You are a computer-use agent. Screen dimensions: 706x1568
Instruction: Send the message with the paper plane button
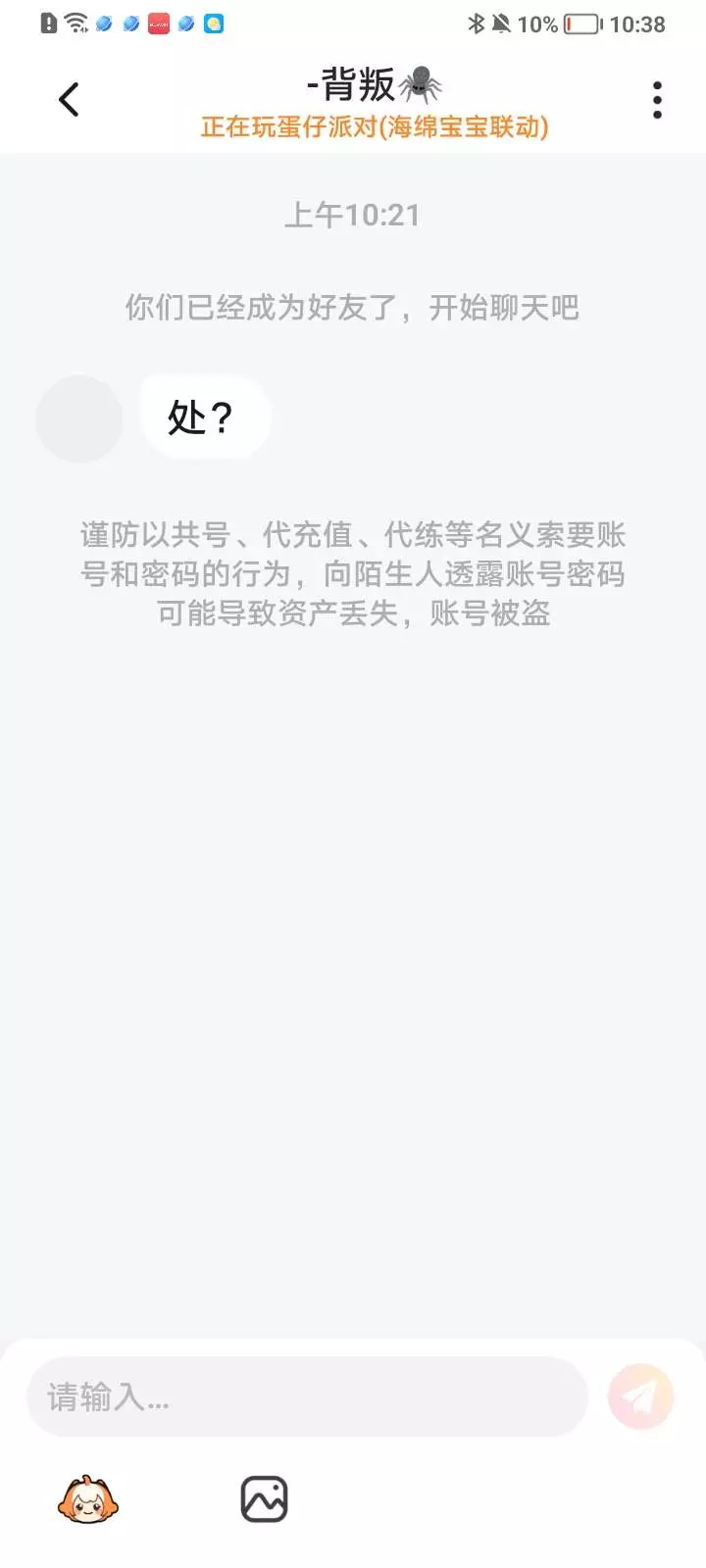tap(641, 1396)
